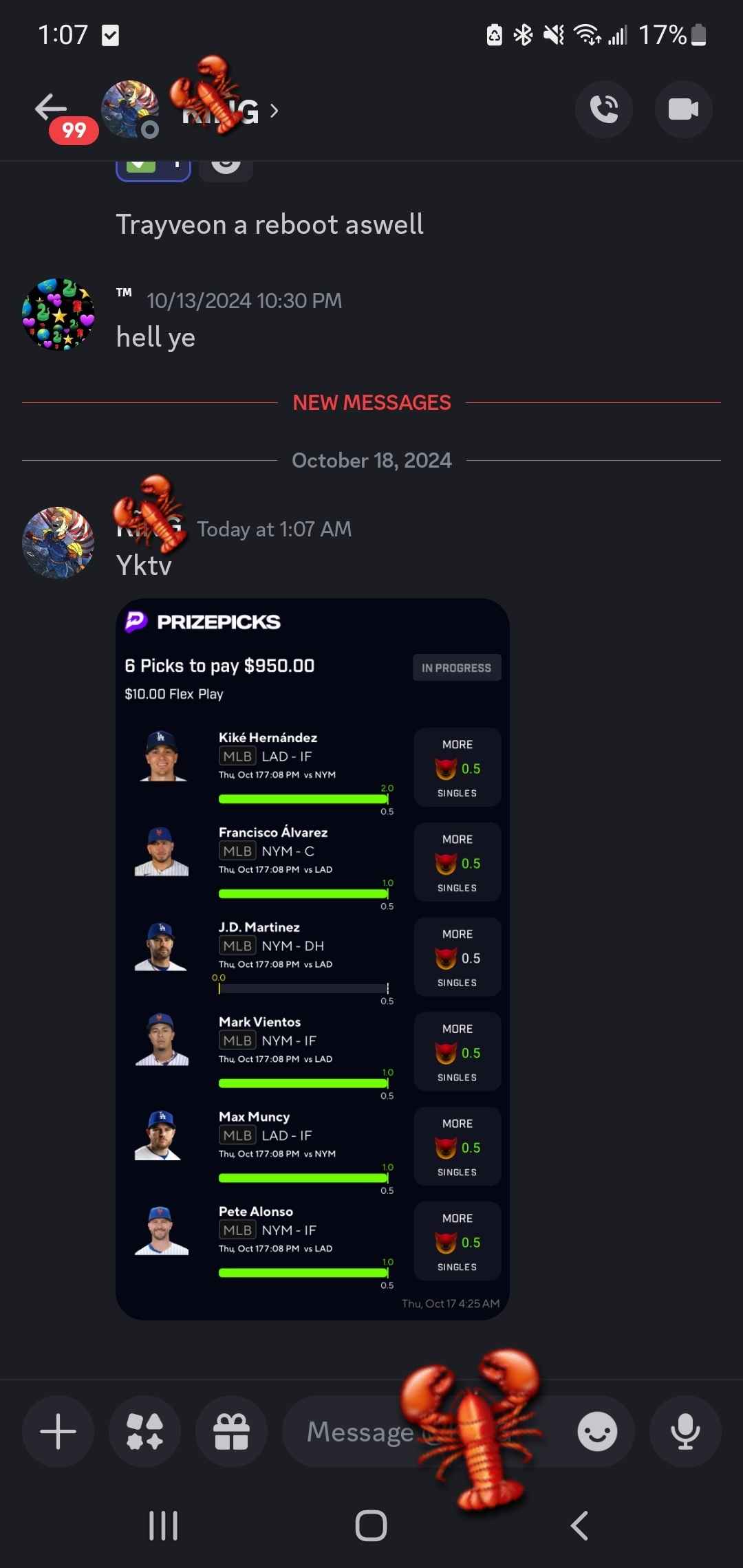Open the plus attachment menu
This screenshot has width=743, height=1568.
point(58,1432)
